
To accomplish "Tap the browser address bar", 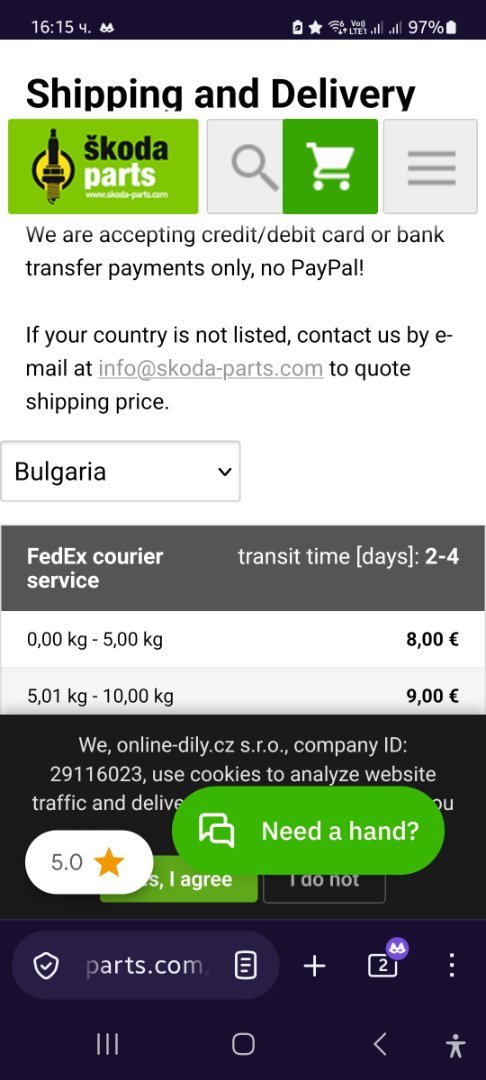I will [145, 966].
